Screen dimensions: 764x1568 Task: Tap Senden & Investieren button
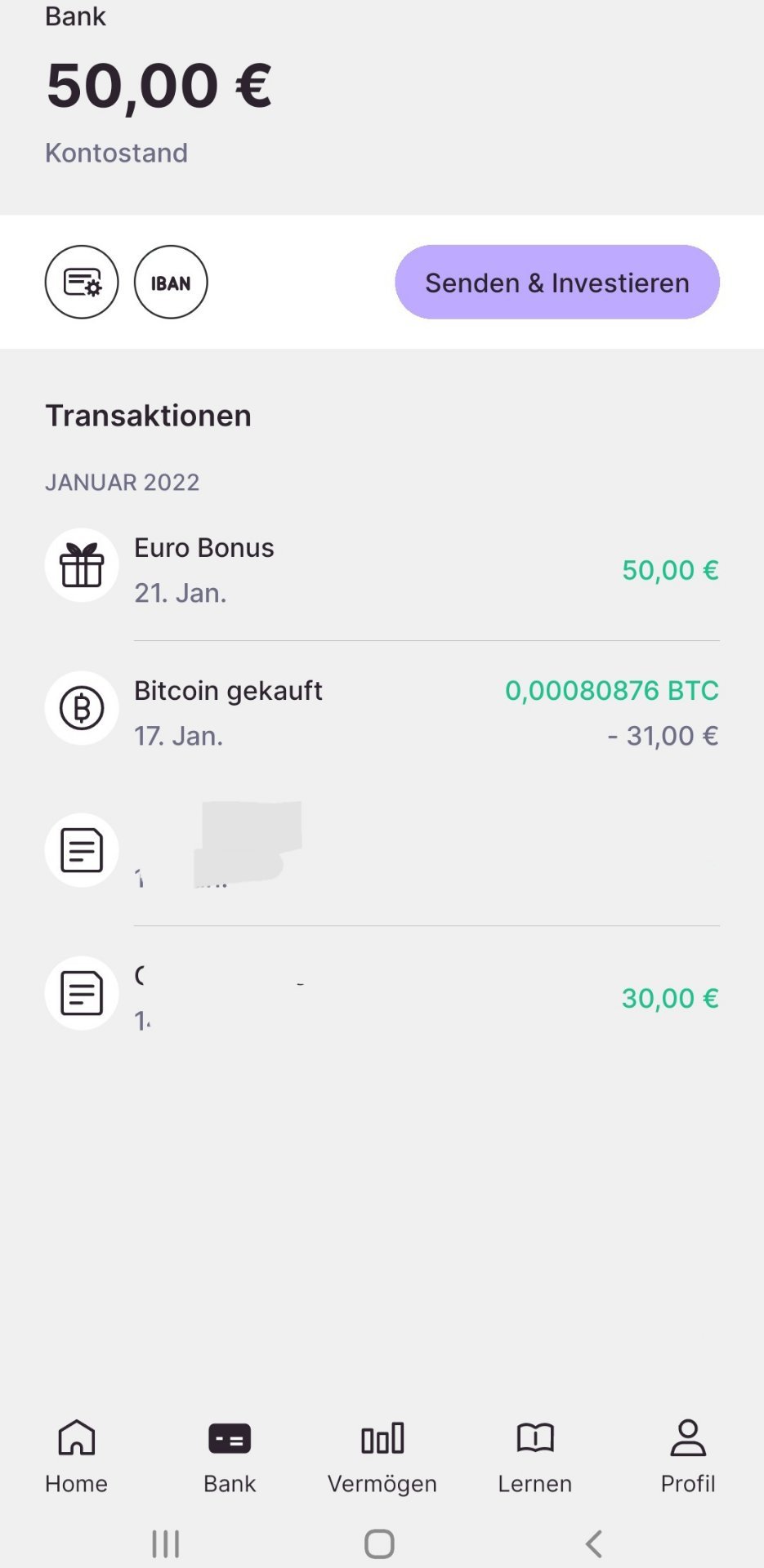click(557, 283)
